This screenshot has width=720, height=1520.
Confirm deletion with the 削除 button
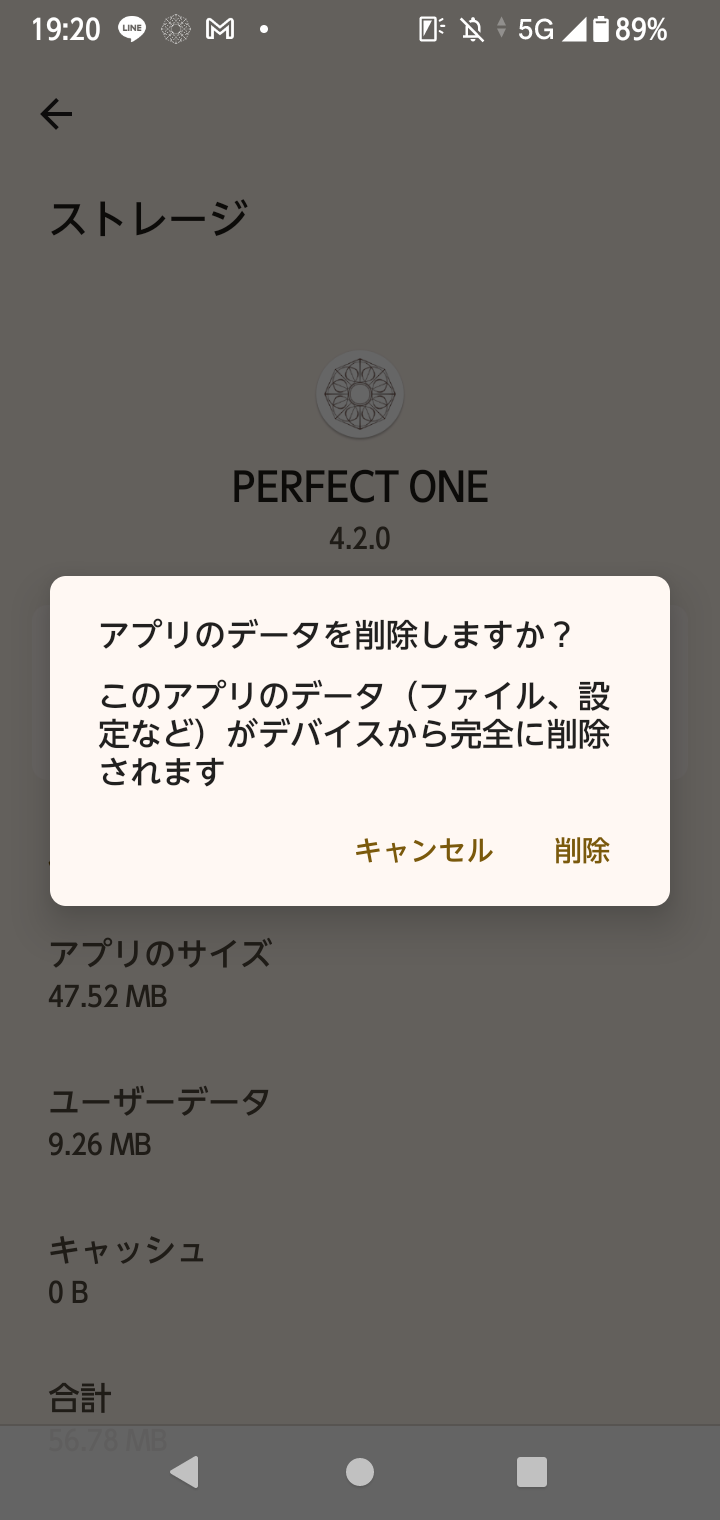[582, 851]
